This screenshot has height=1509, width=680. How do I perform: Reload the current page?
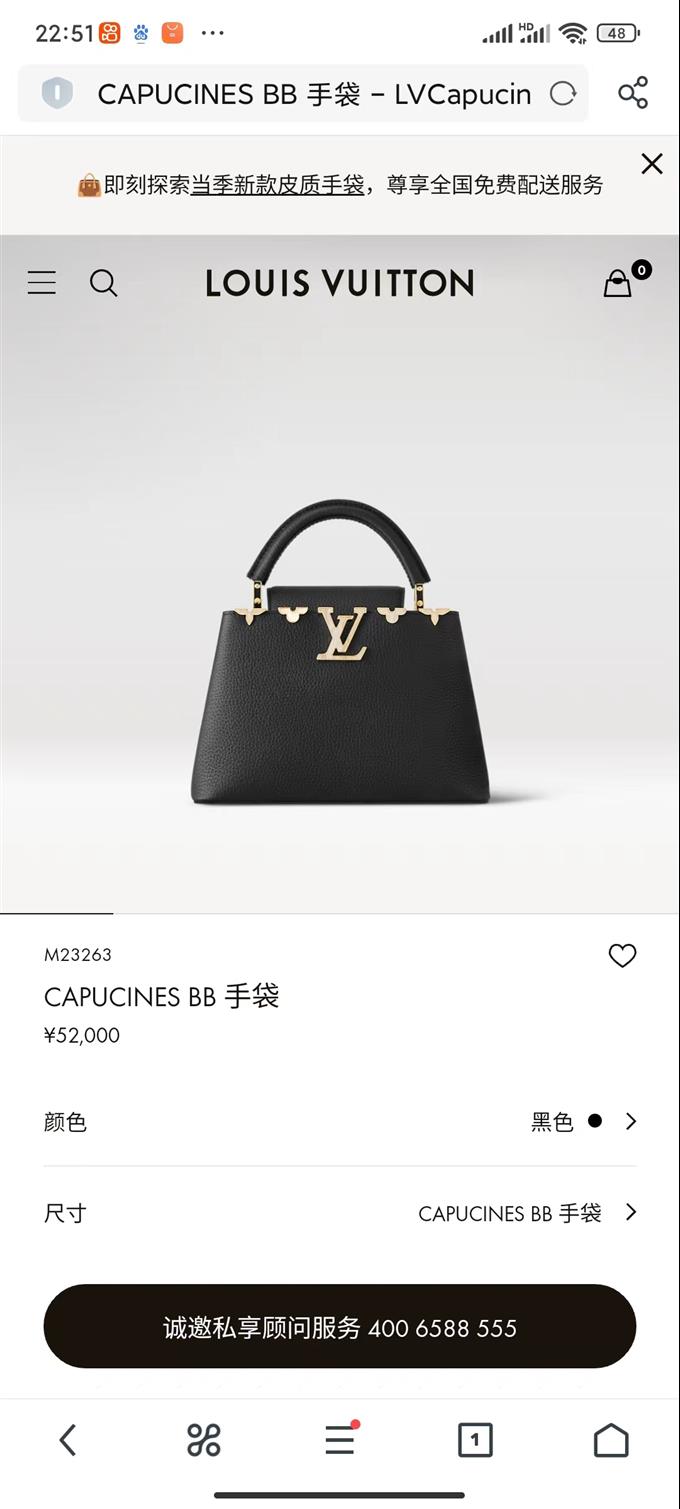pos(563,94)
